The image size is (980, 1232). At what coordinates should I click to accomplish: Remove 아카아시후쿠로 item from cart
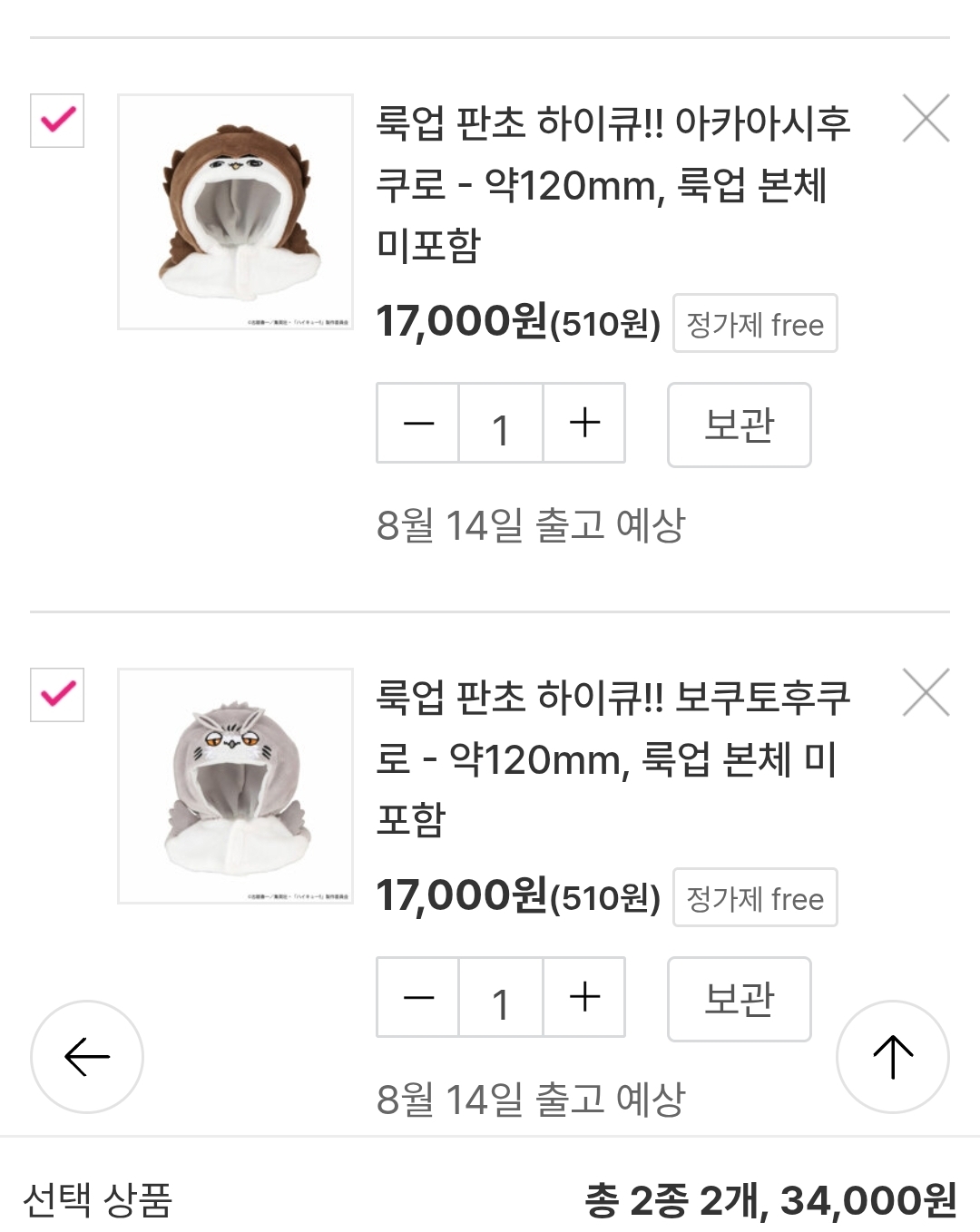pyautogui.click(x=926, y=119)
